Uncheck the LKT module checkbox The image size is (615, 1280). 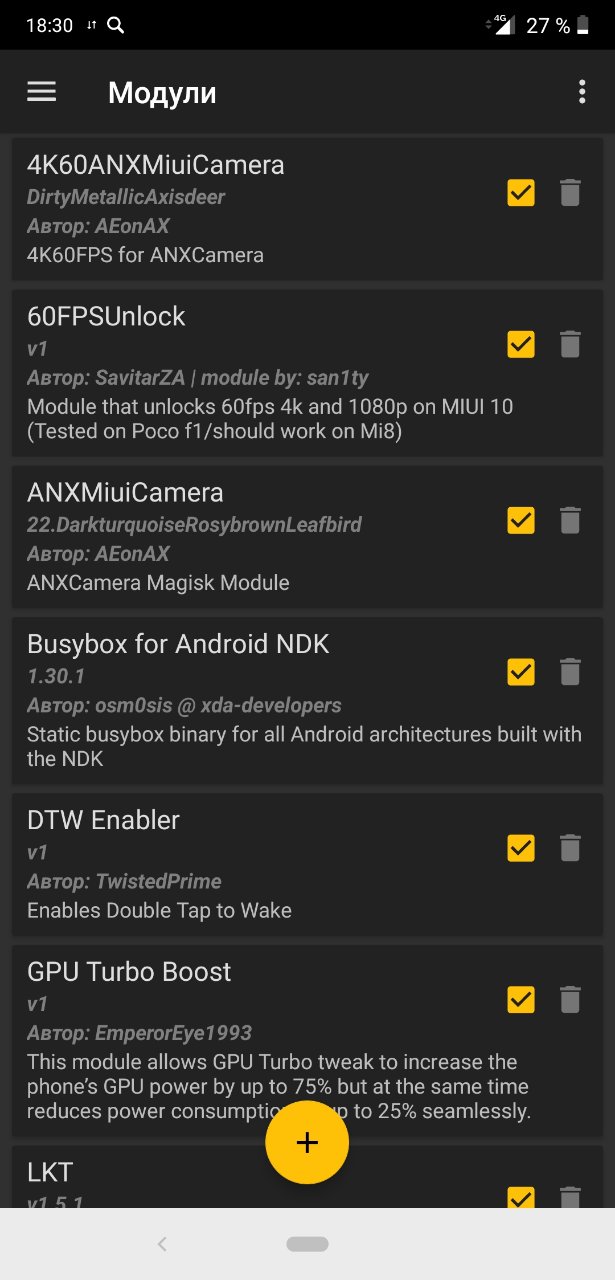(x=521, y=1197)
